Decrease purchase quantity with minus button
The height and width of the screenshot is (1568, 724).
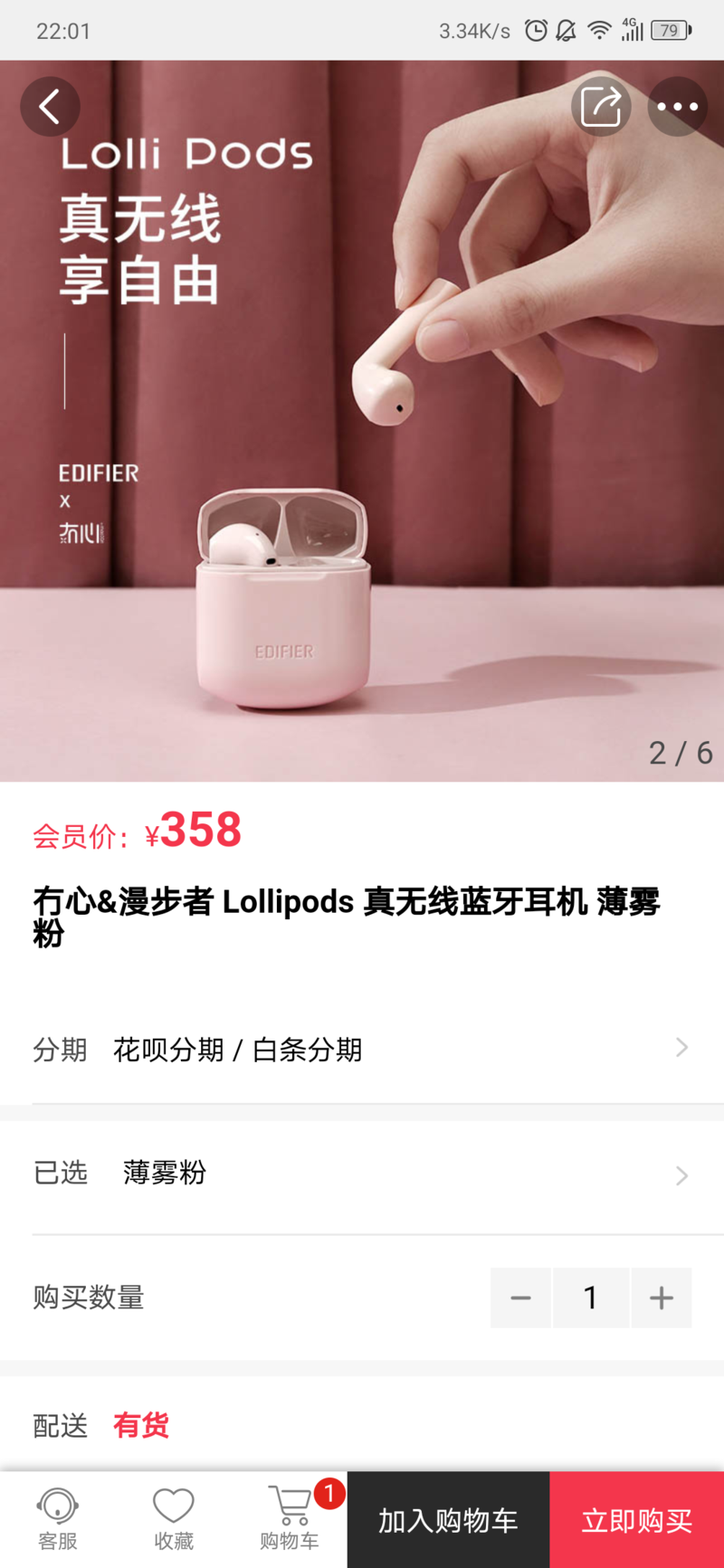(520, 1298)
